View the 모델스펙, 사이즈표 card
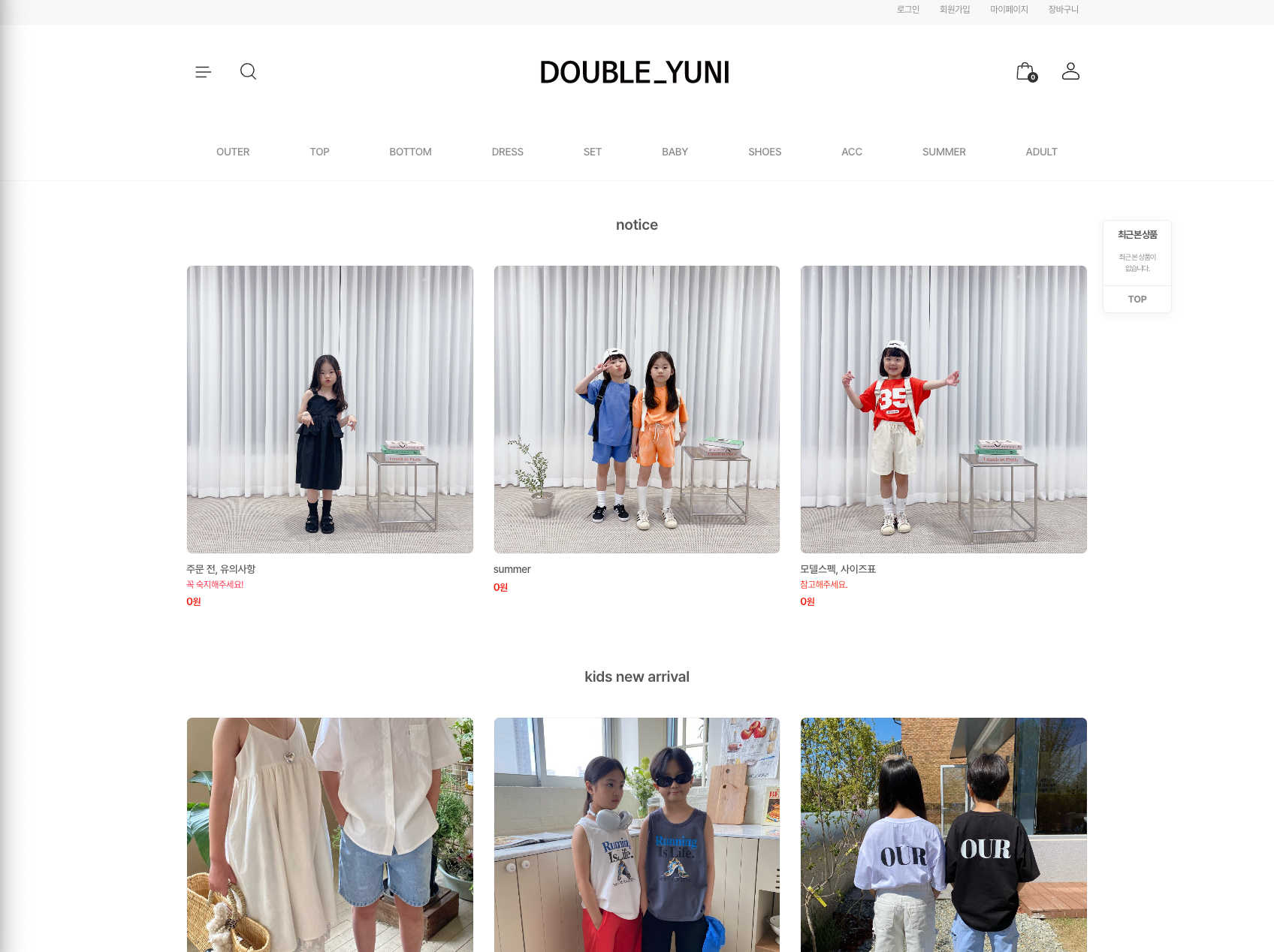Screen dimensions: 1274x952 pyautogui.click(x=943, y=409)
